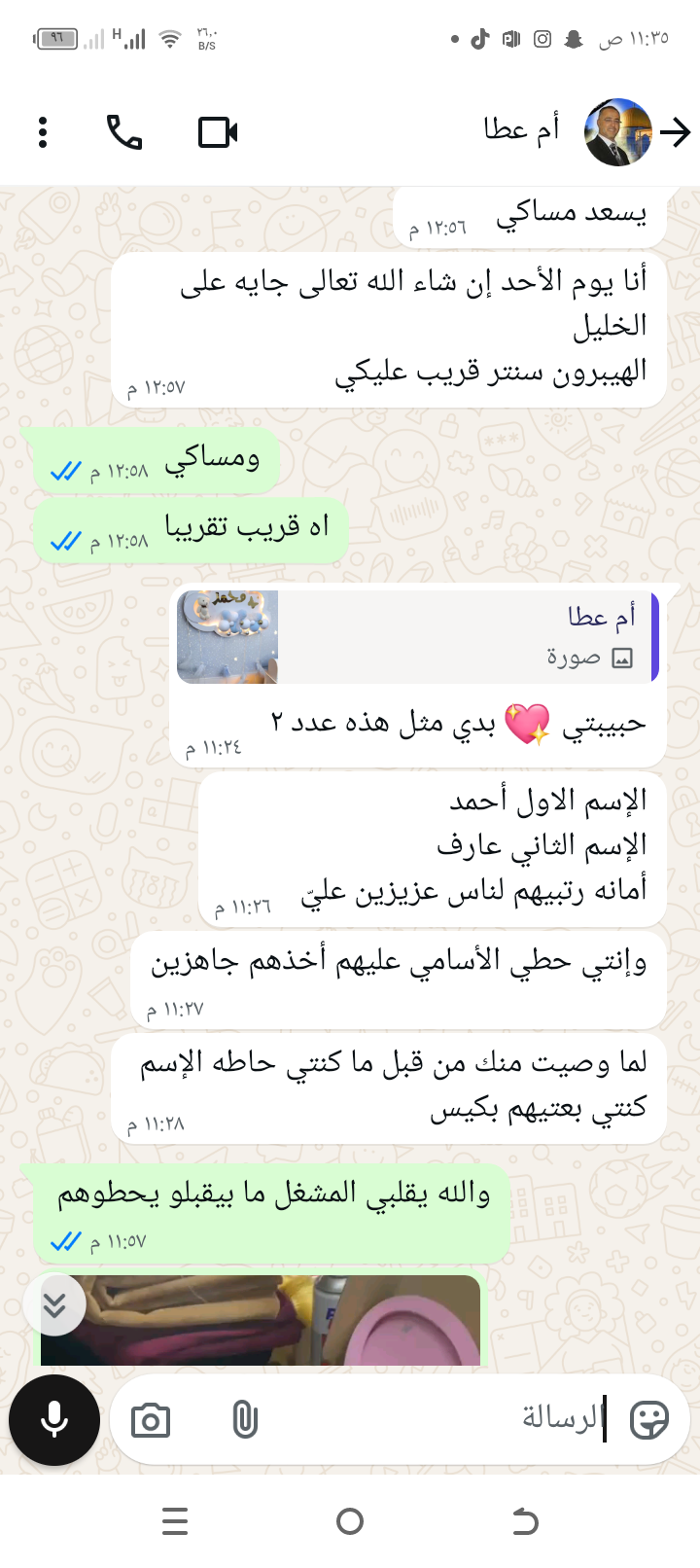Open أم عطا contact profile picture
The image size is (700, 1568).
pos(617,132)
